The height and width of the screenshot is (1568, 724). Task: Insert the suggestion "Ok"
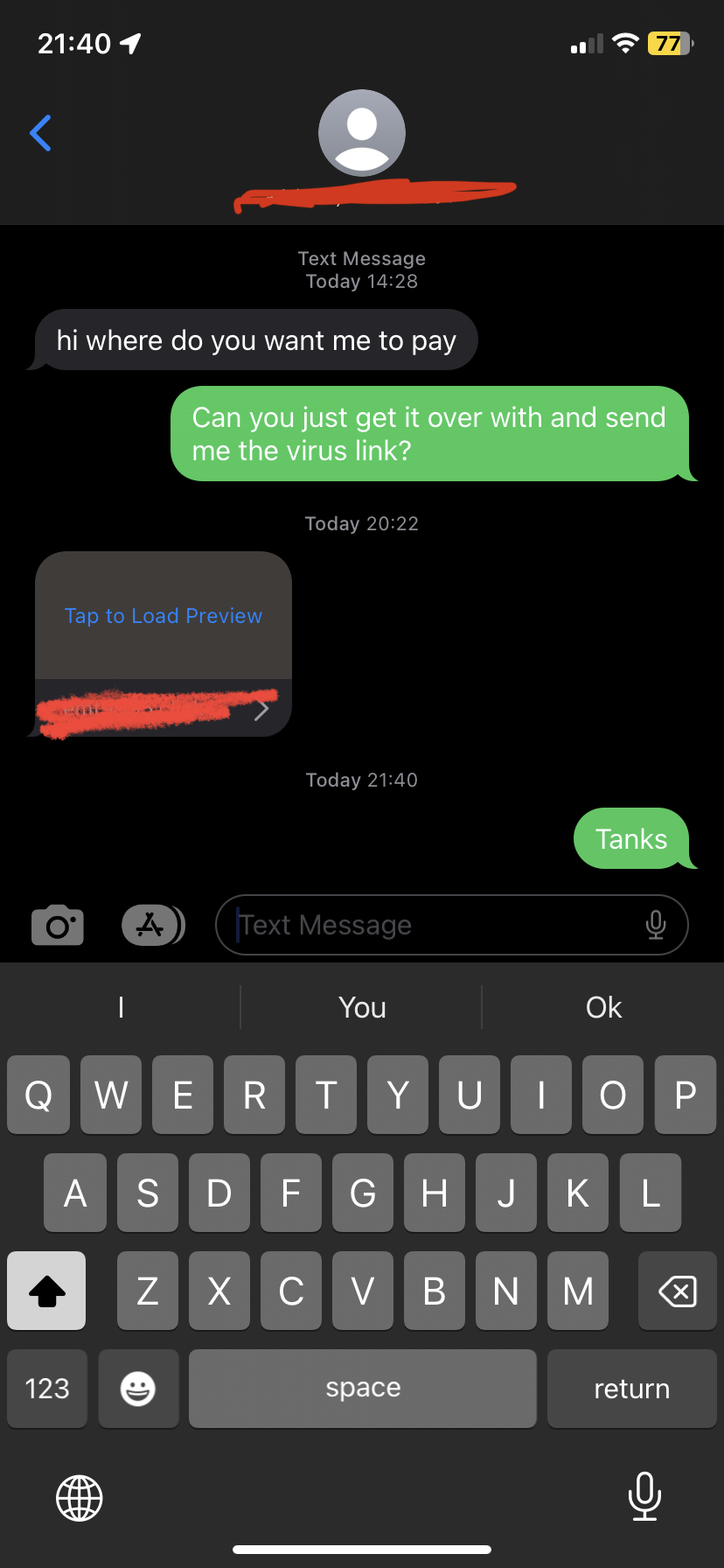click(603, 1008)
